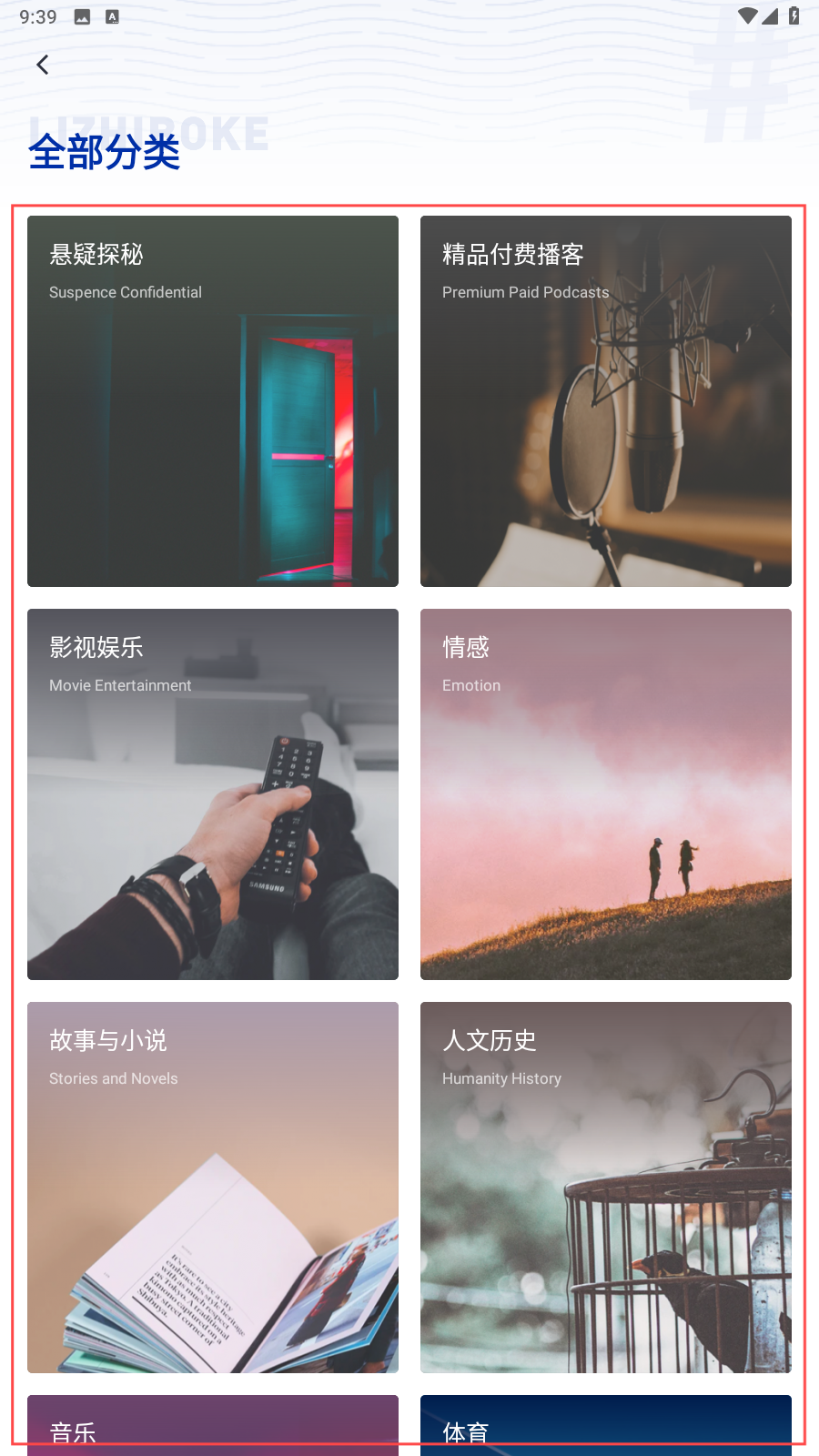Go back using the top-left arrow
This screenshot has height=1456, width=819.
(42, 65)
